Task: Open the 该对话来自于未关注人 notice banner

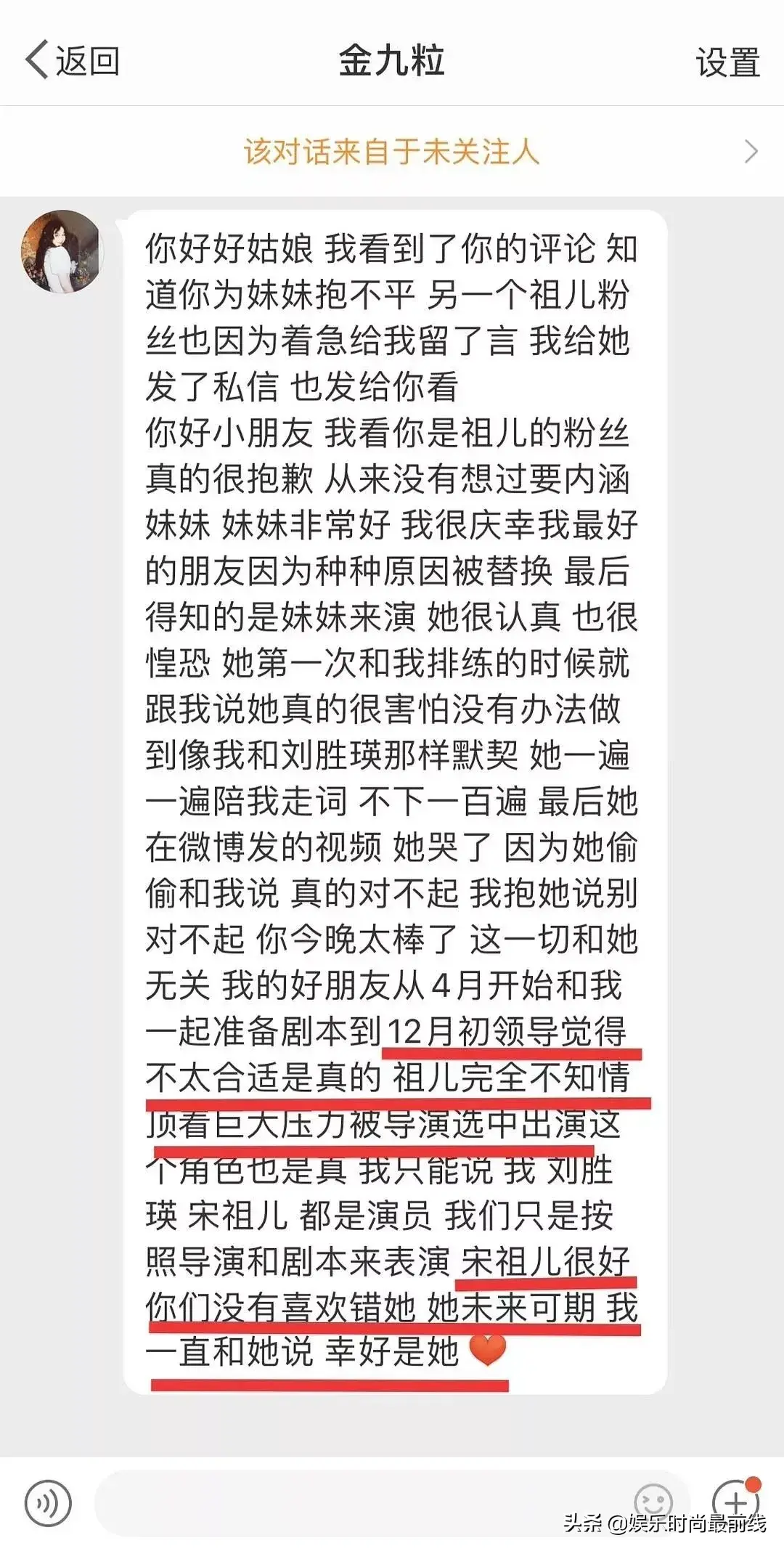Action: 392,152
